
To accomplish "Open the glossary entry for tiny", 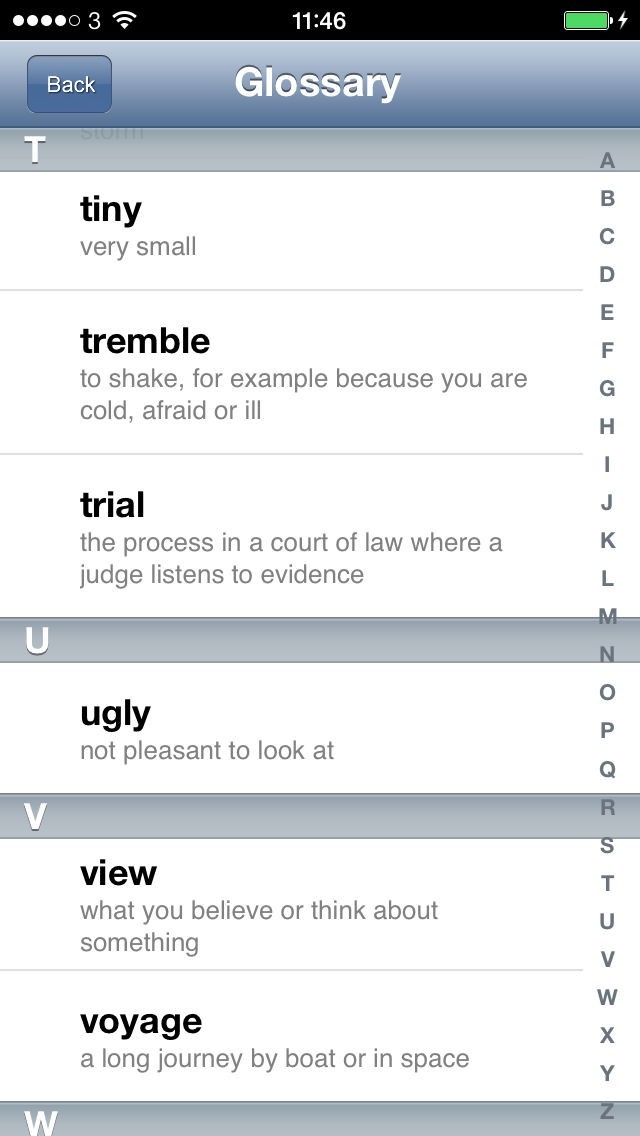I will 290,228.
